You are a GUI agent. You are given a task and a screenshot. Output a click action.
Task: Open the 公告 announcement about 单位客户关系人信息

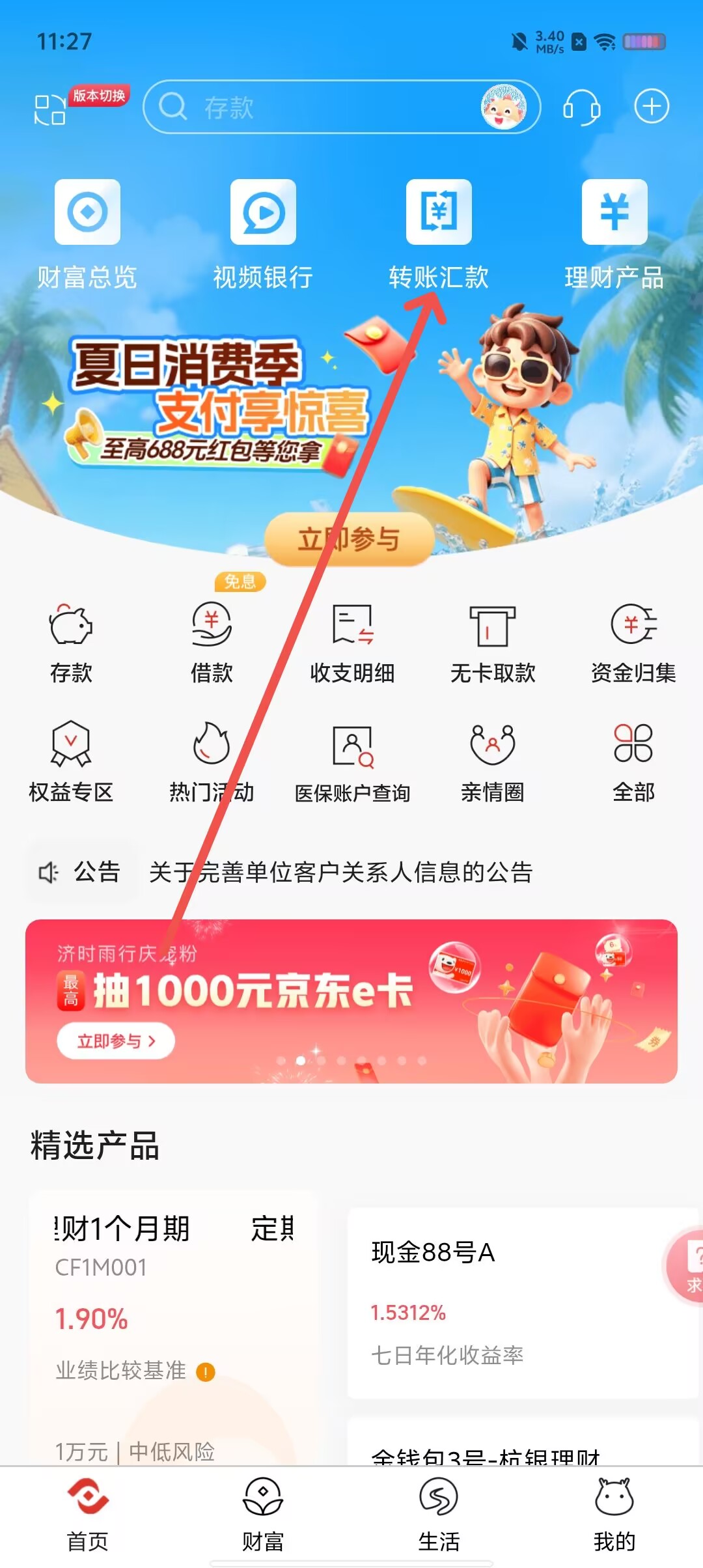341,872
